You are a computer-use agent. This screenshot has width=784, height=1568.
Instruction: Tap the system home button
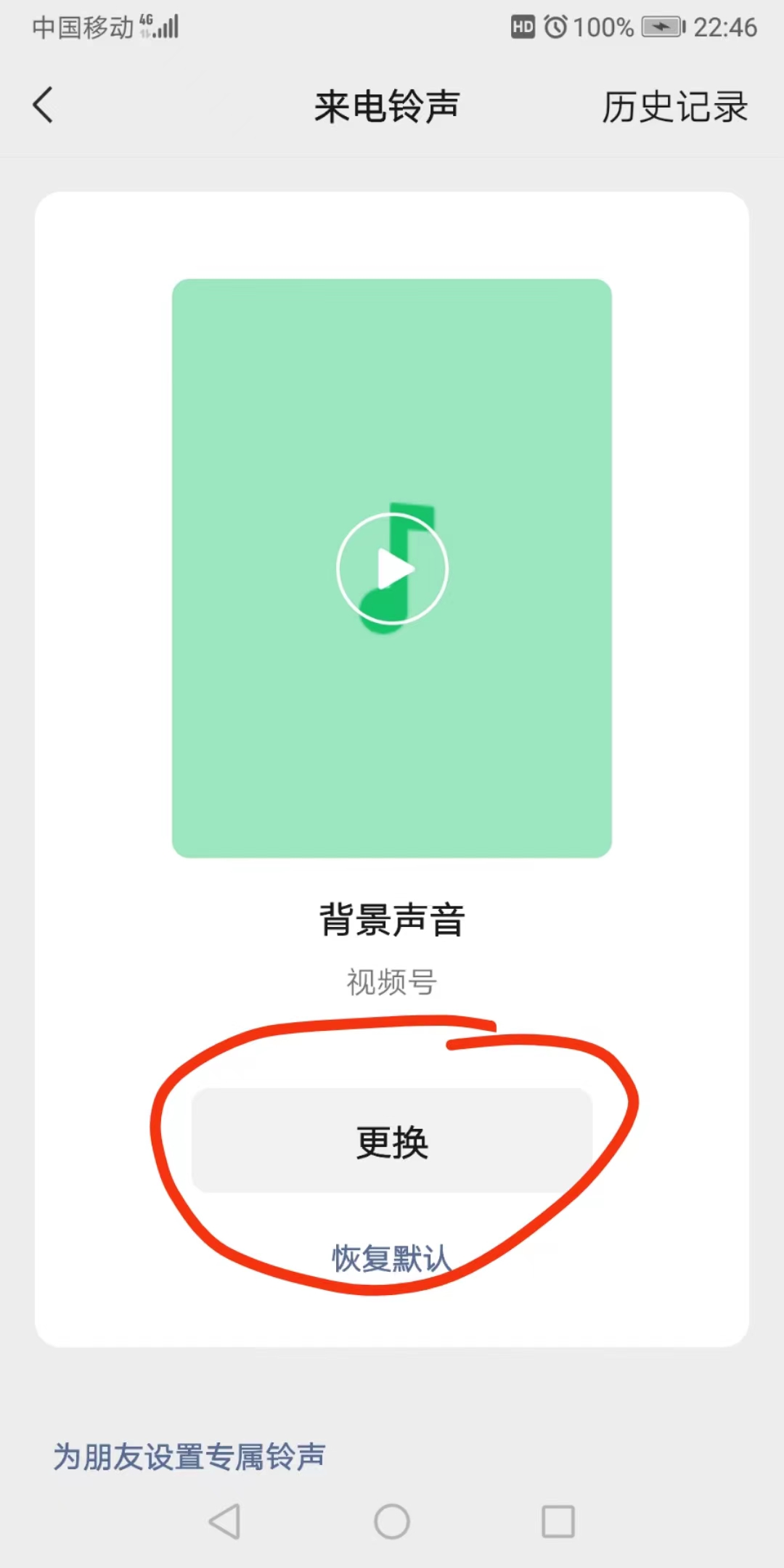(392, 1521)
